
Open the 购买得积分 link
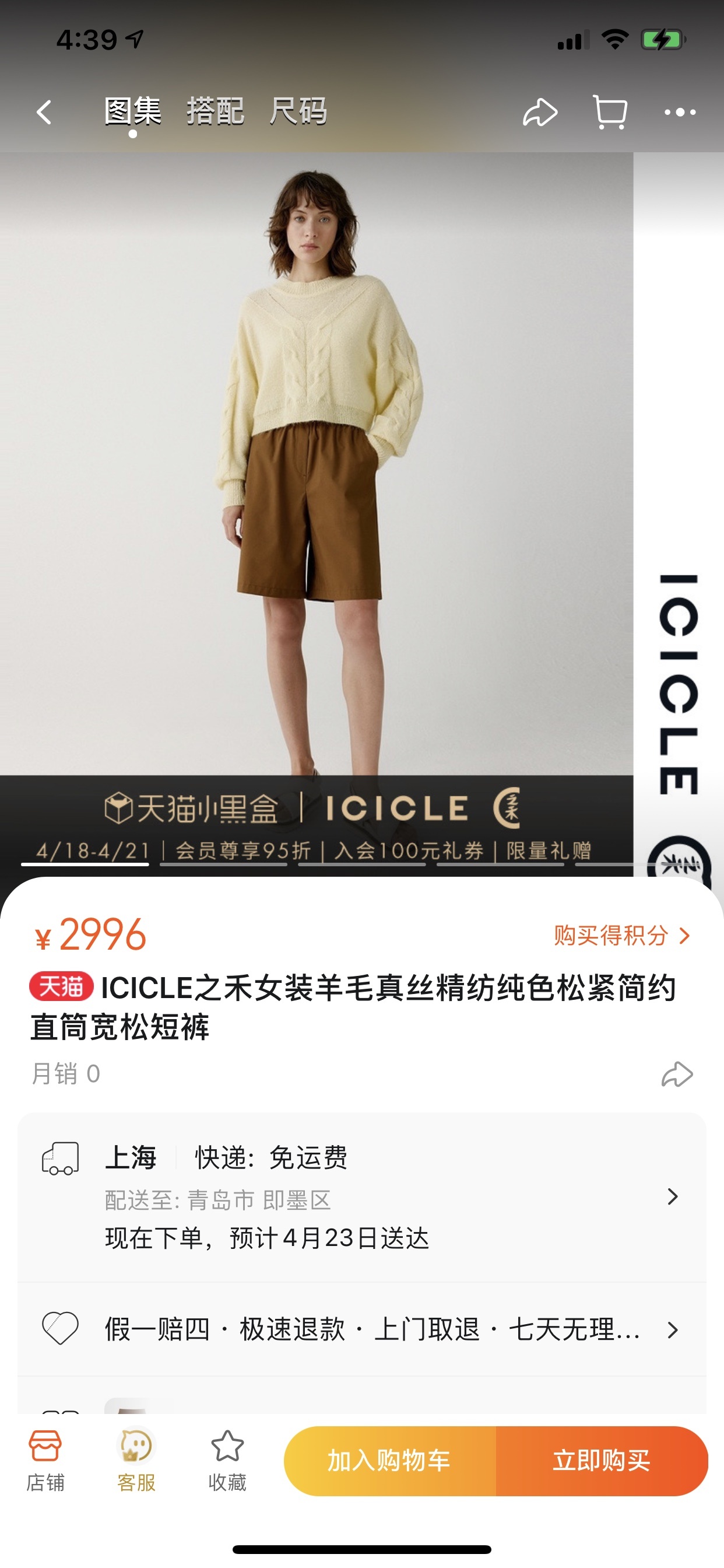(622, 936)
